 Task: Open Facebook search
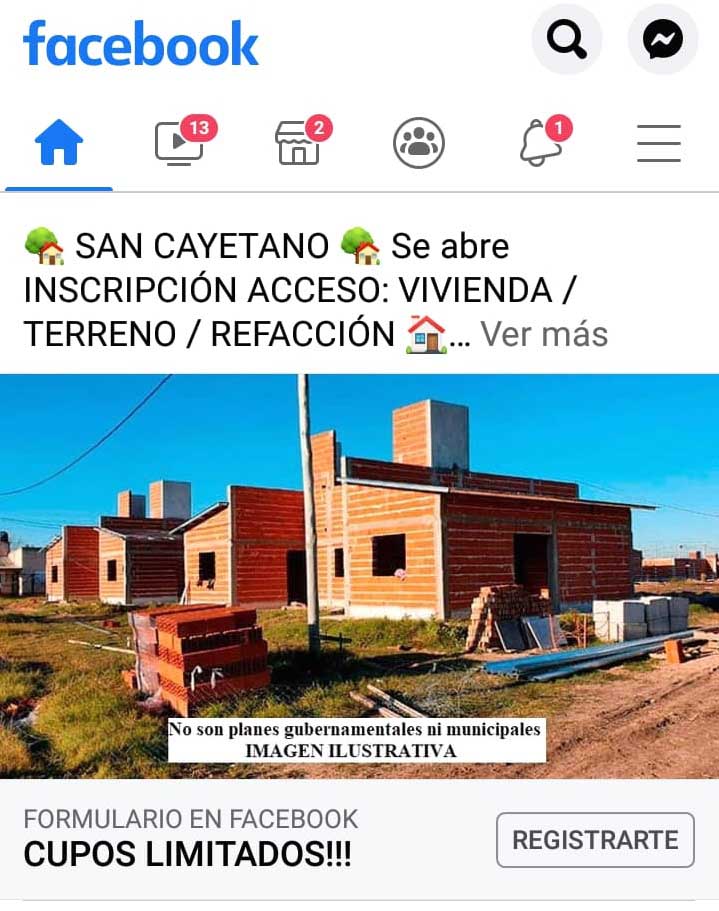pyautogui.click(x=567, y=40)
